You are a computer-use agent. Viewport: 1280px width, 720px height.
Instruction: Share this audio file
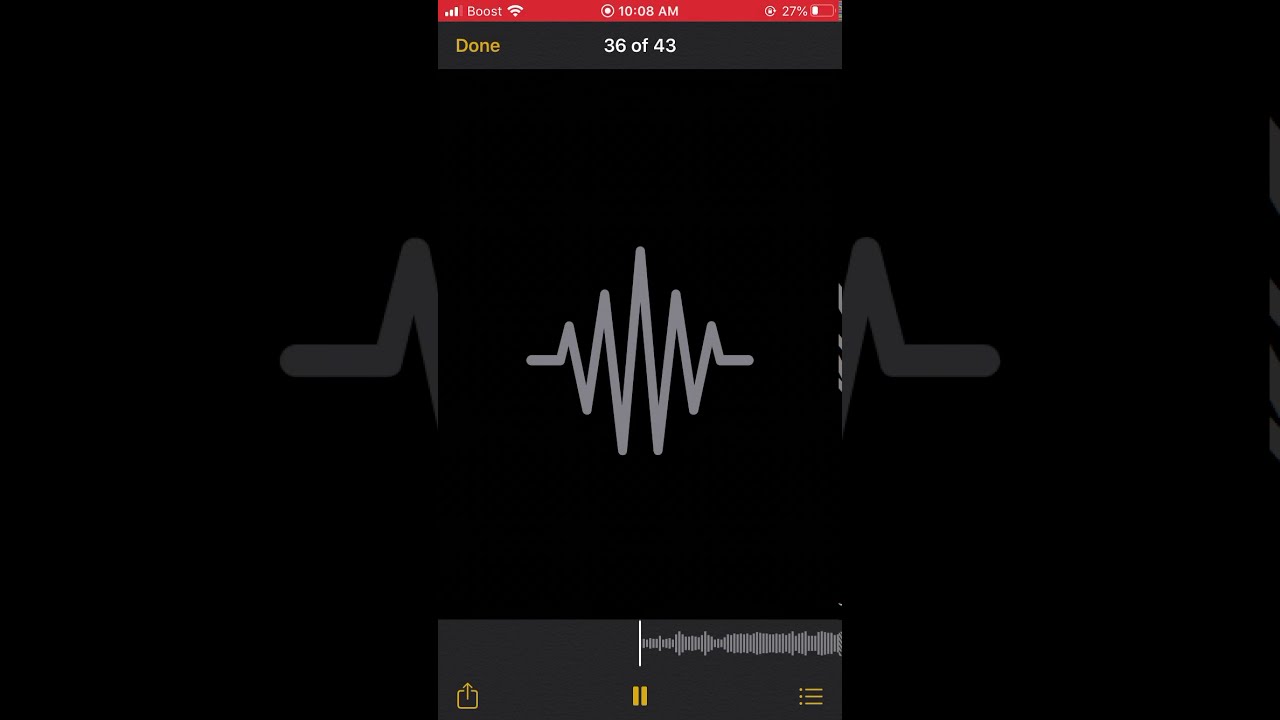[467, 696]
